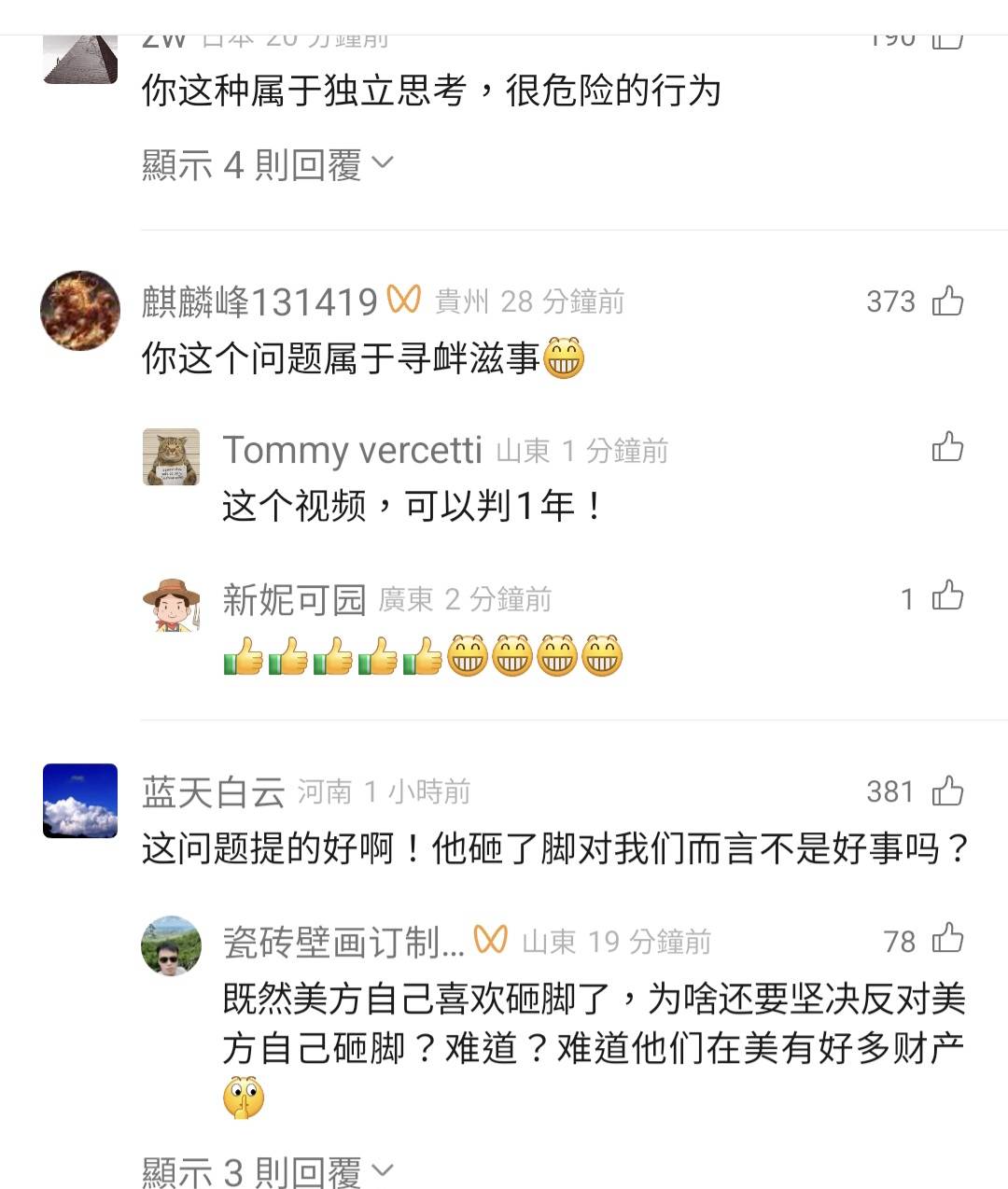The image size is (1008, 1189).
Task: Open Tommy vercetti's profile avatar
Action: point(172,457)
